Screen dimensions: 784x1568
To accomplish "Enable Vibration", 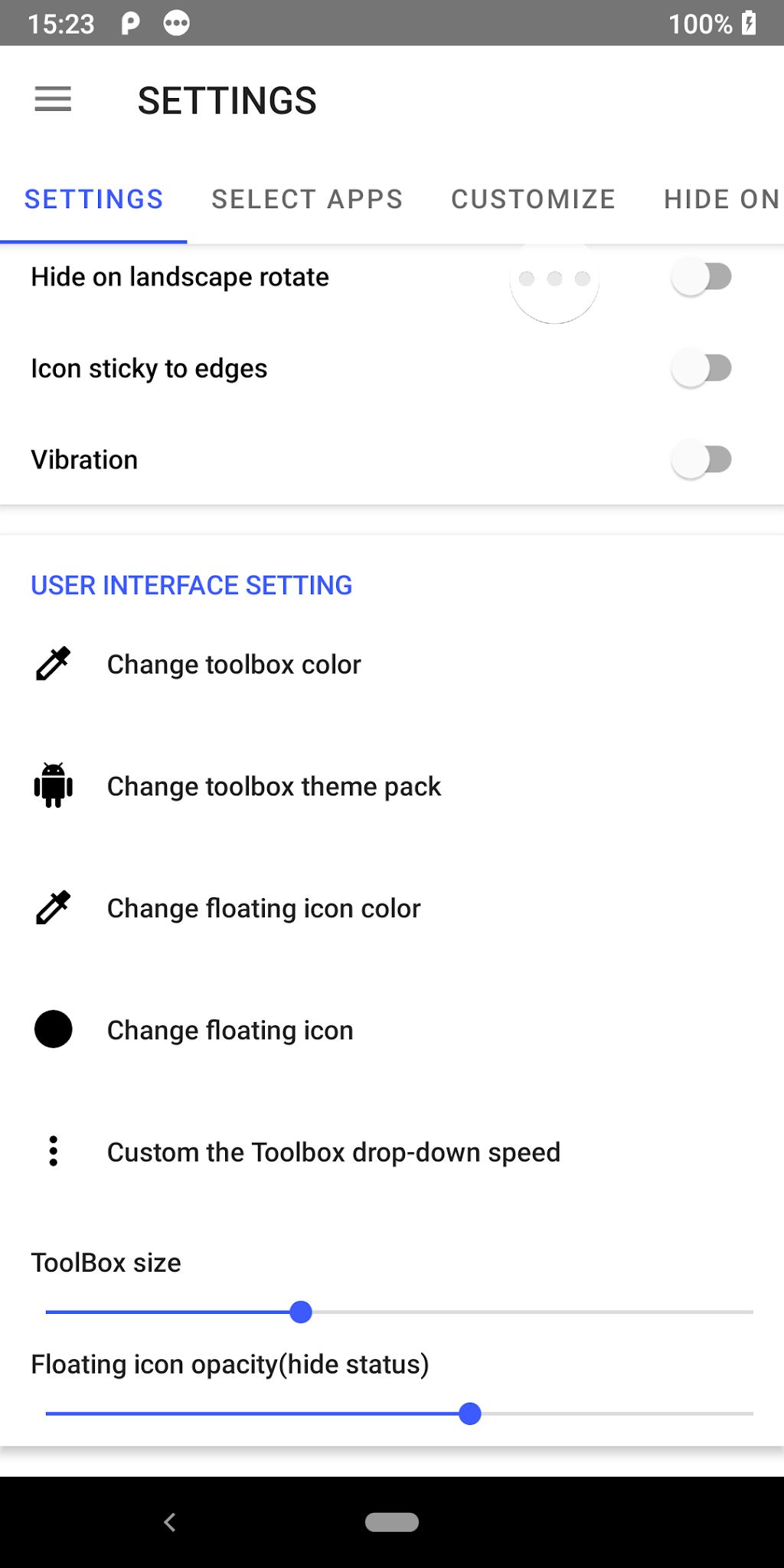I will [x=701, y=459].
